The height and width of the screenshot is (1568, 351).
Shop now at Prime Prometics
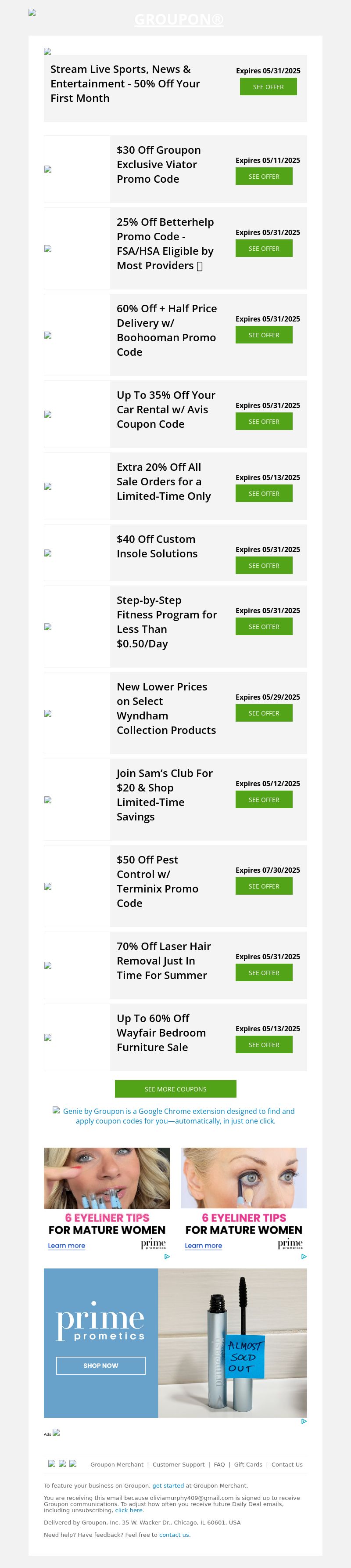point(101,1366)
